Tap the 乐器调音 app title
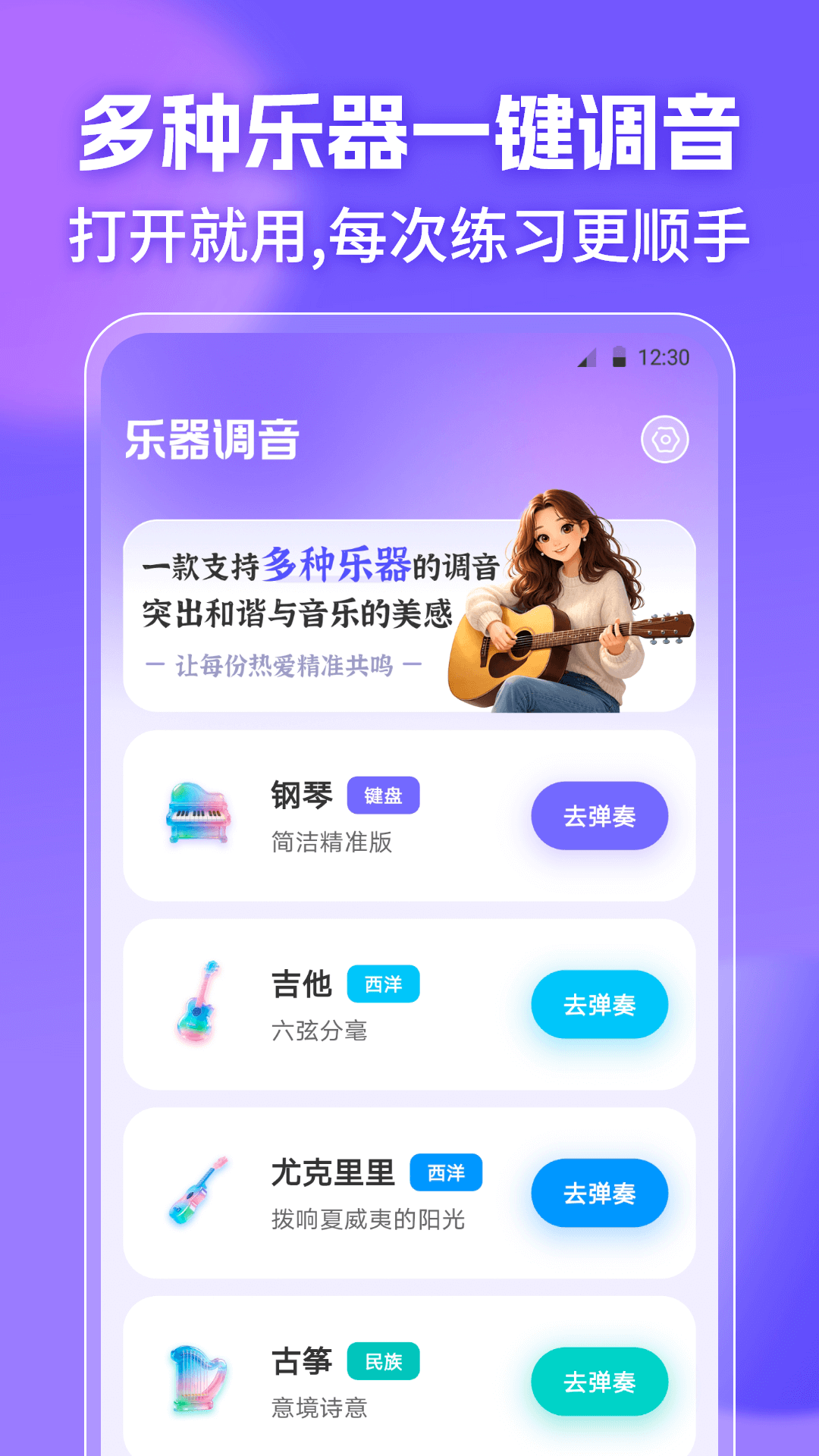819x1456 pixels. coord(215,438)
